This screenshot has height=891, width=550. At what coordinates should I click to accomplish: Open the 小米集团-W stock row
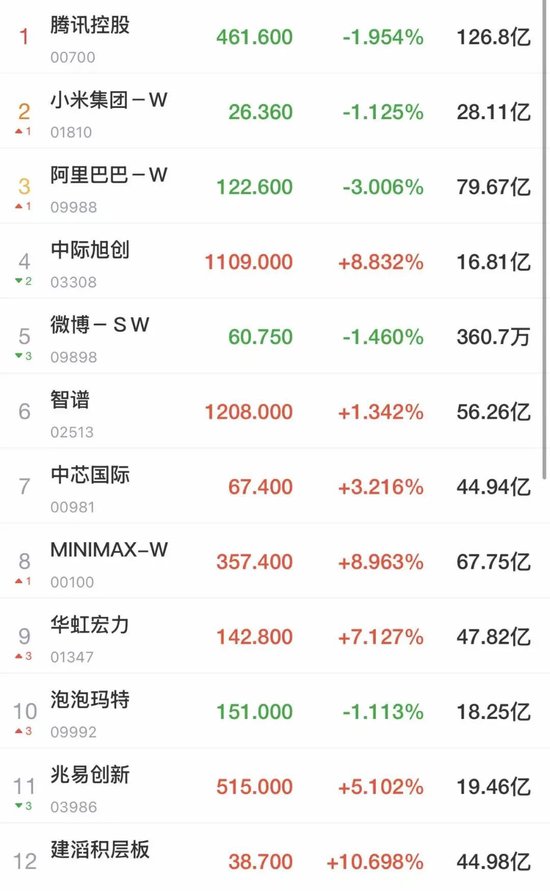click(272, 111)
